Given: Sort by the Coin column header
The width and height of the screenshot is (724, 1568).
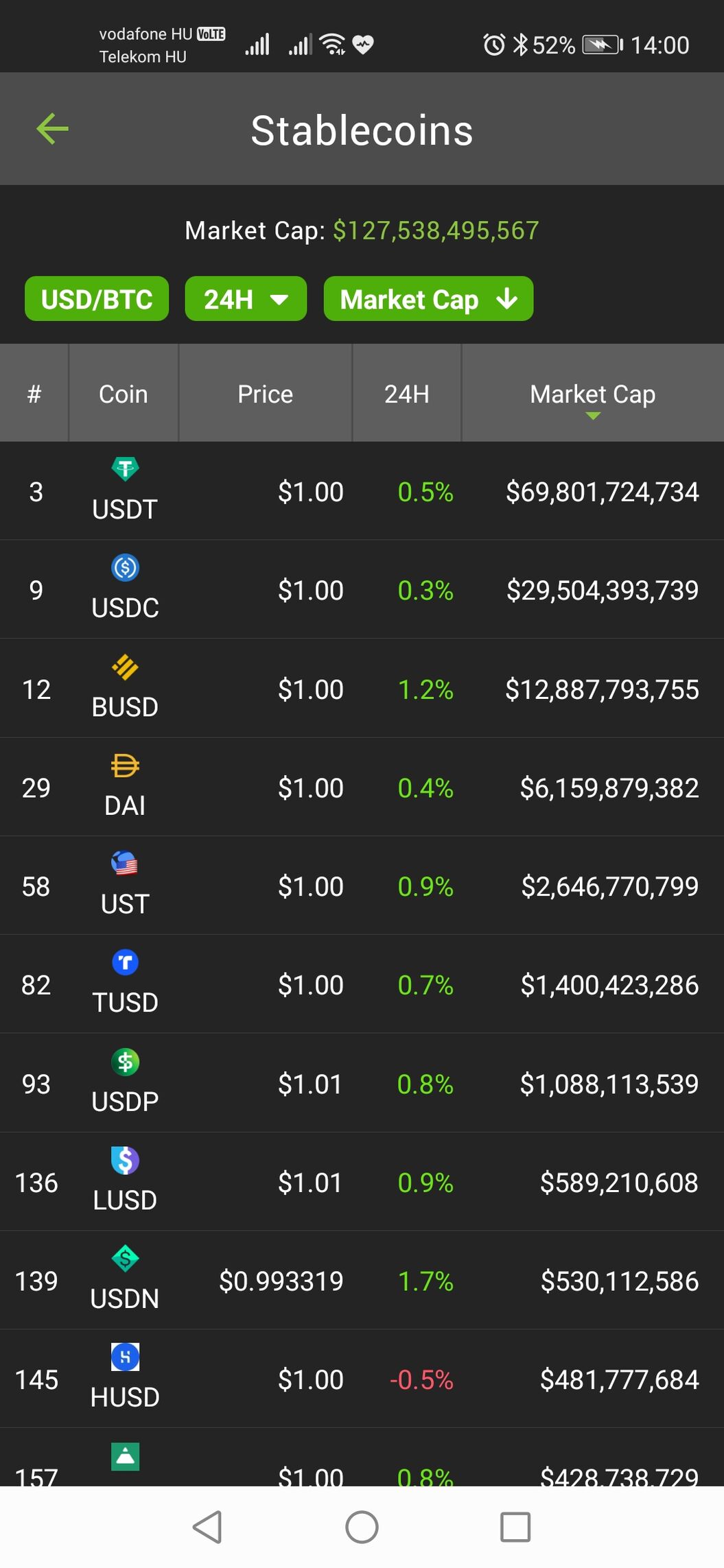Looking at the screenshot, I should [x=124, y=394].
